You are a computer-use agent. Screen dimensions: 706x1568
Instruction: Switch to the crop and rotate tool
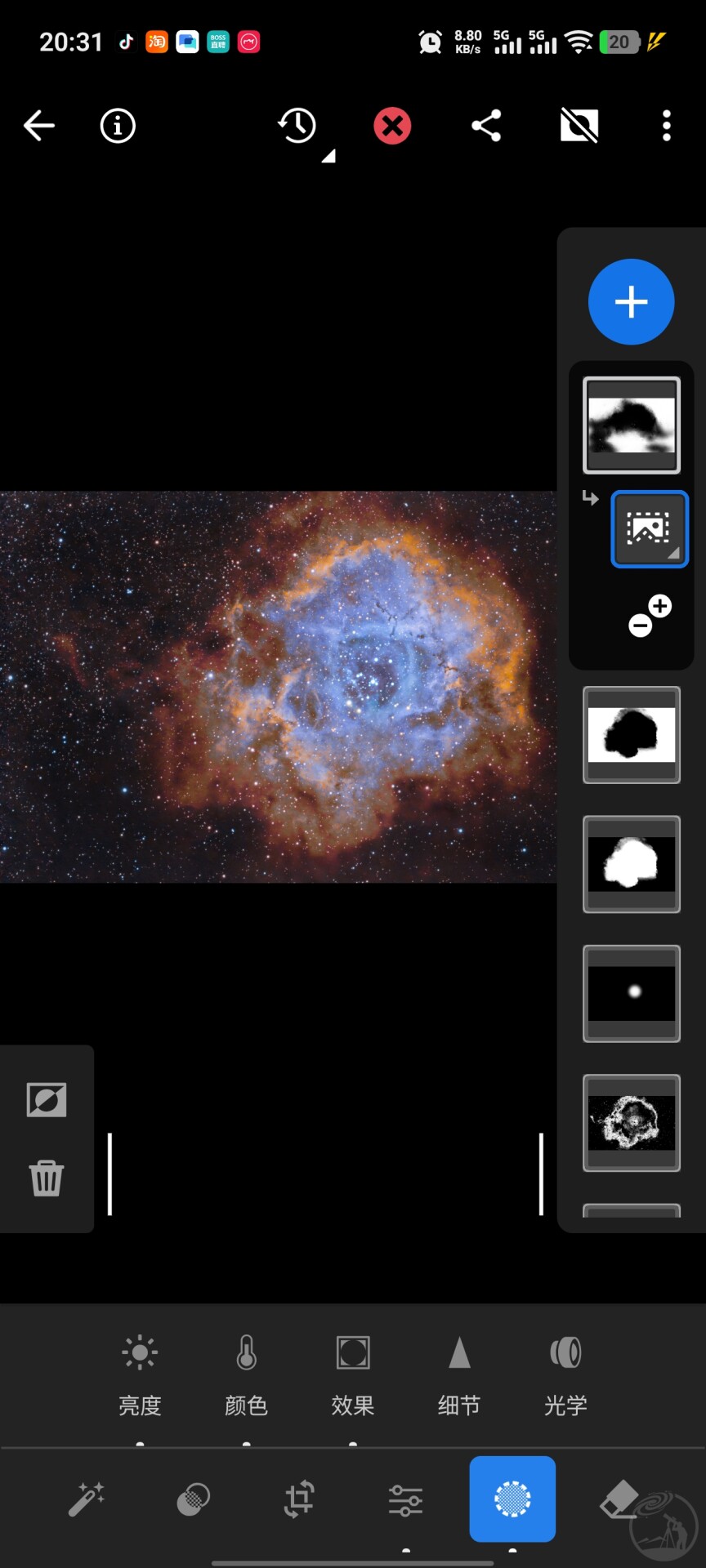[x=299, y=1499]
